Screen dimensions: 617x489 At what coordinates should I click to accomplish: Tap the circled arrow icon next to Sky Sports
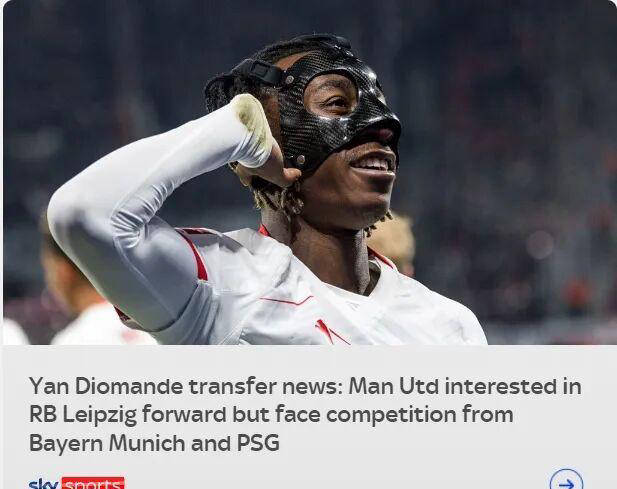[x=566, y=482]
